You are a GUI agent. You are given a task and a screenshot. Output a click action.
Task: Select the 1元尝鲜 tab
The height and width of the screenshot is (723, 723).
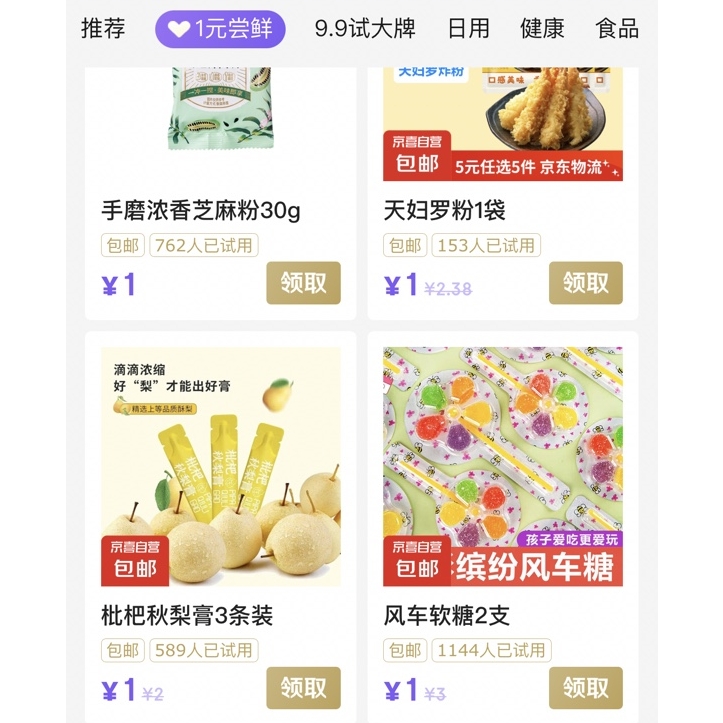coord(220,28)
